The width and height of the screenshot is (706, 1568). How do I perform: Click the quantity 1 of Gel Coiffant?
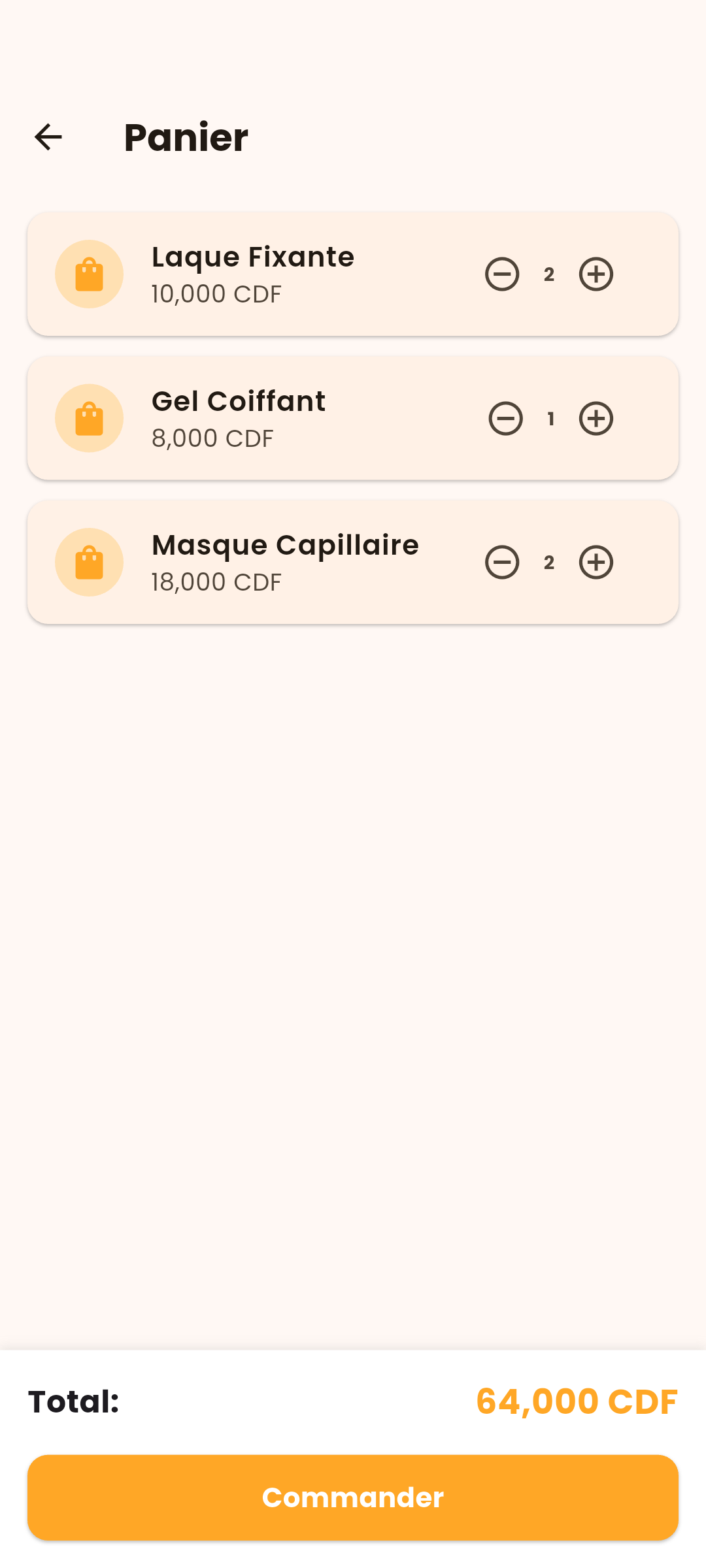coord(550,418)
